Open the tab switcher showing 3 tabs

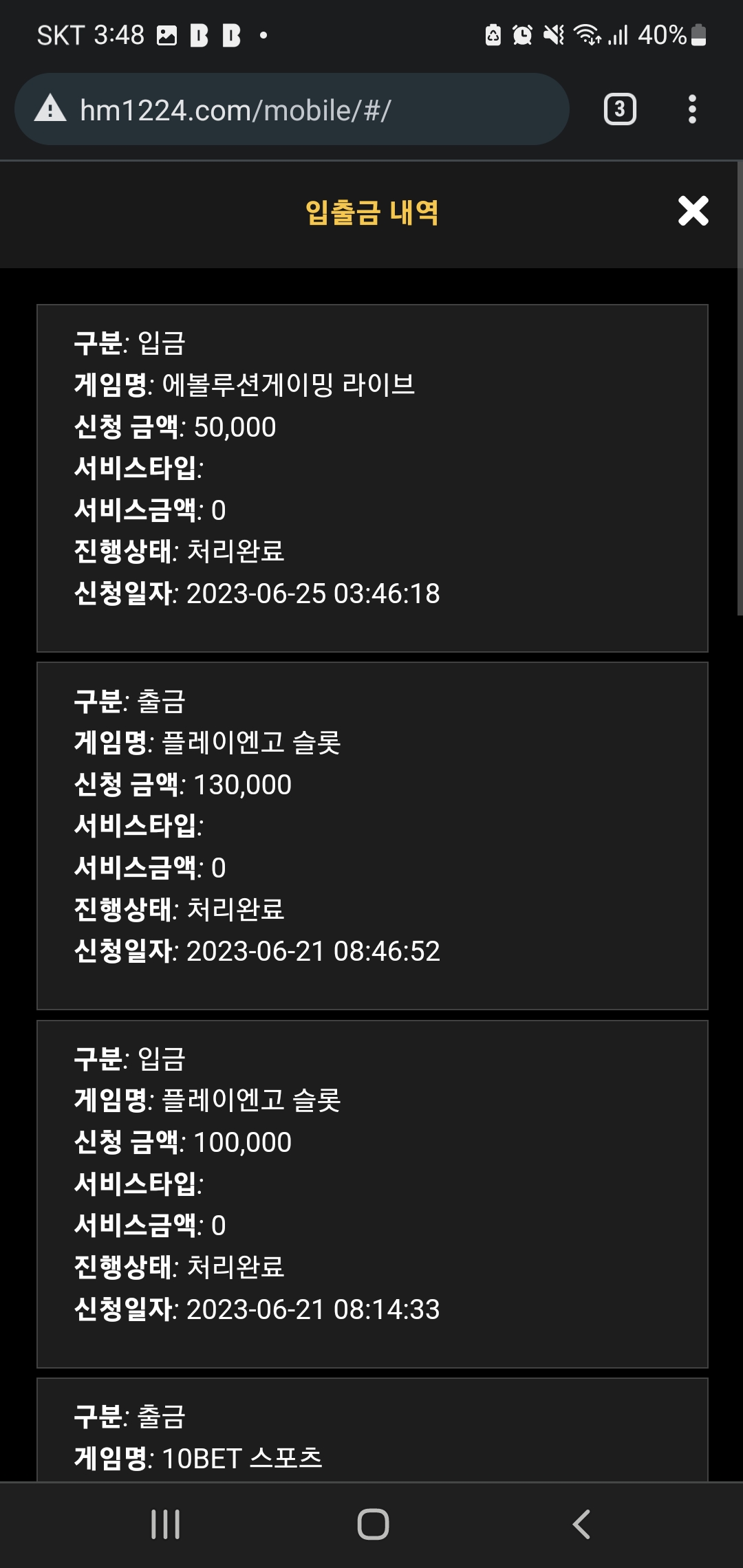click(x=620, y=109)
